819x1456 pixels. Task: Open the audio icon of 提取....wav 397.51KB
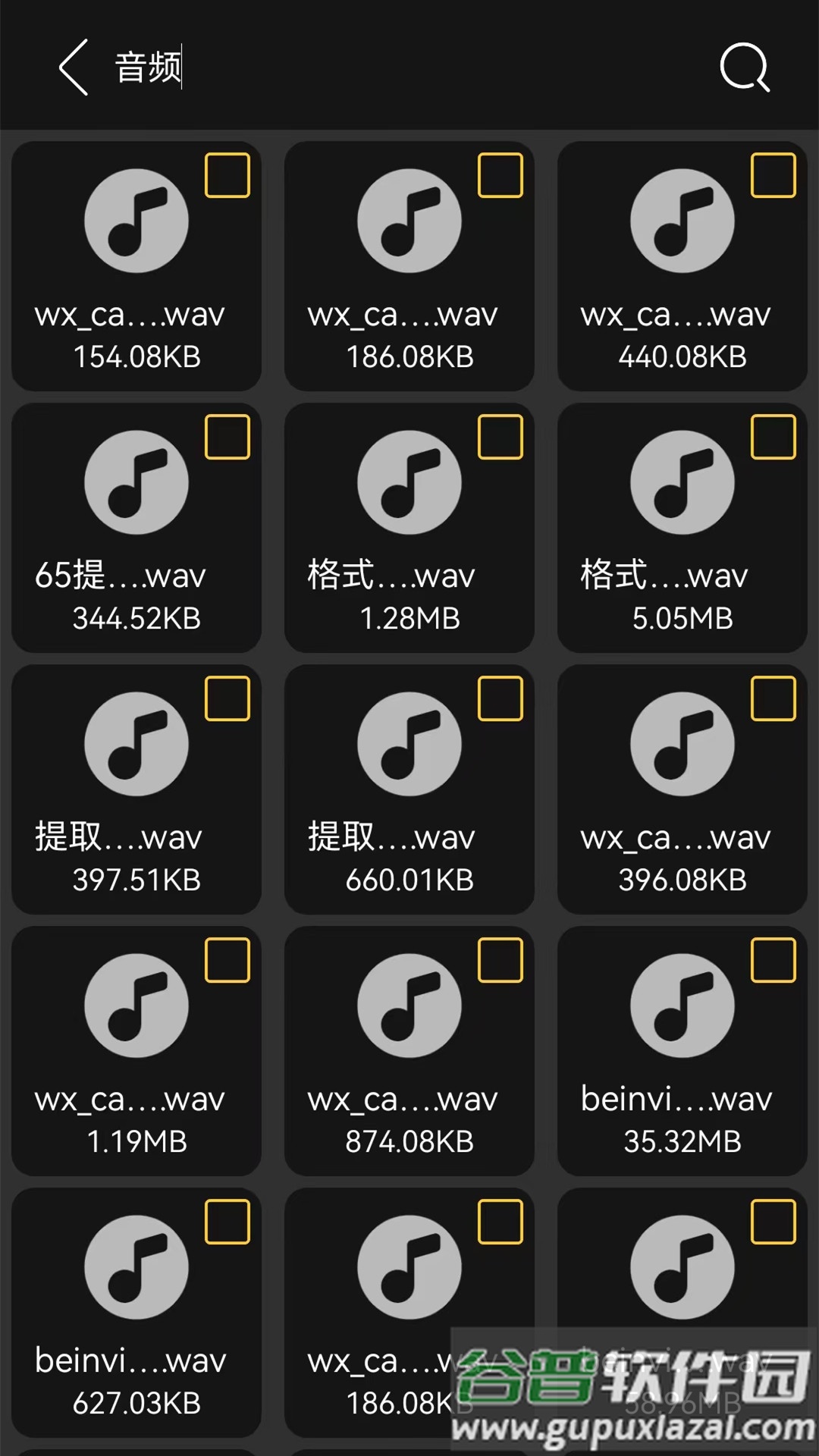(x=136, y=745)
